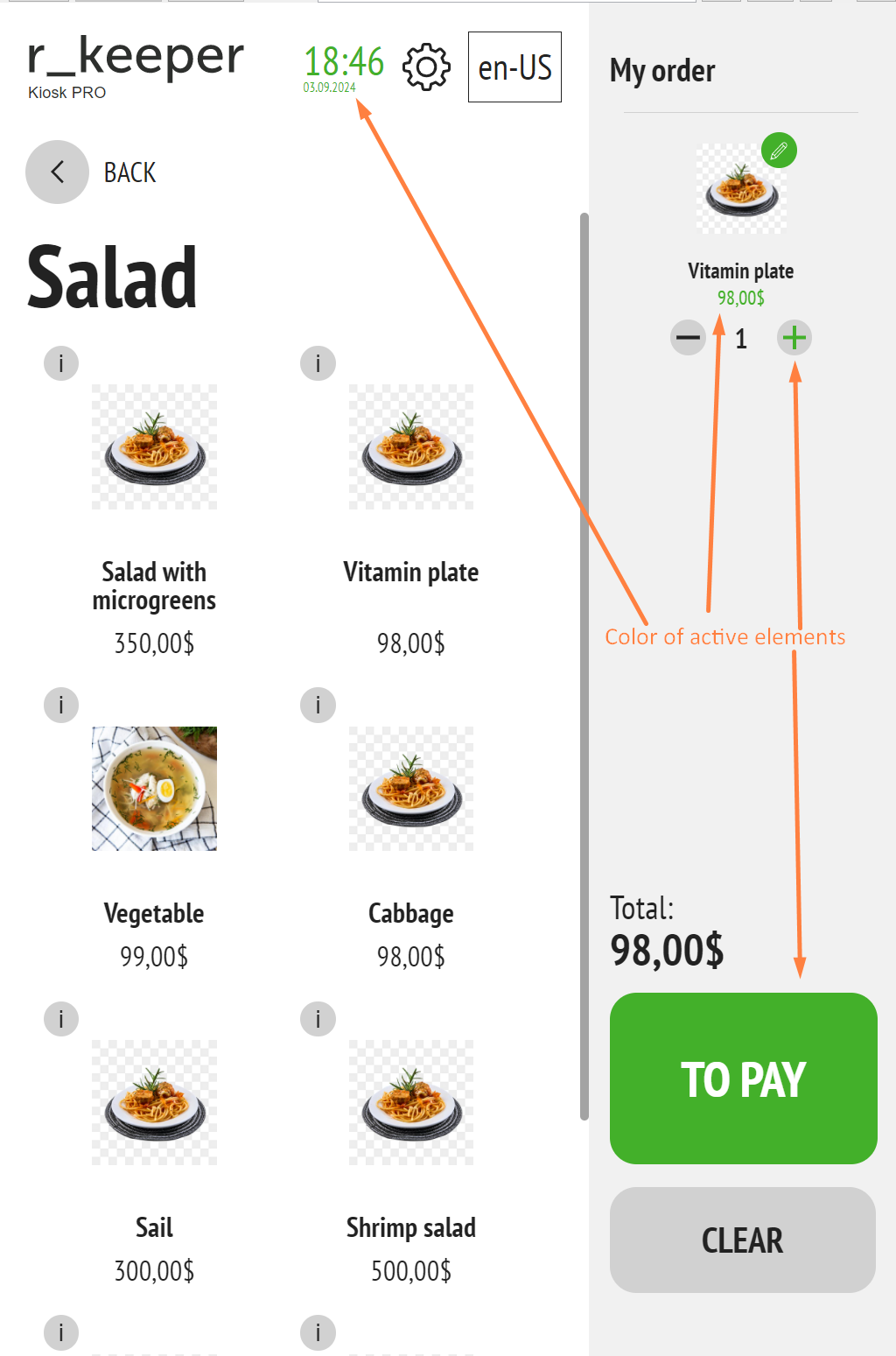Open info for Salad with microgreens
The image size is (896, 1356).
tap(61, 363)
